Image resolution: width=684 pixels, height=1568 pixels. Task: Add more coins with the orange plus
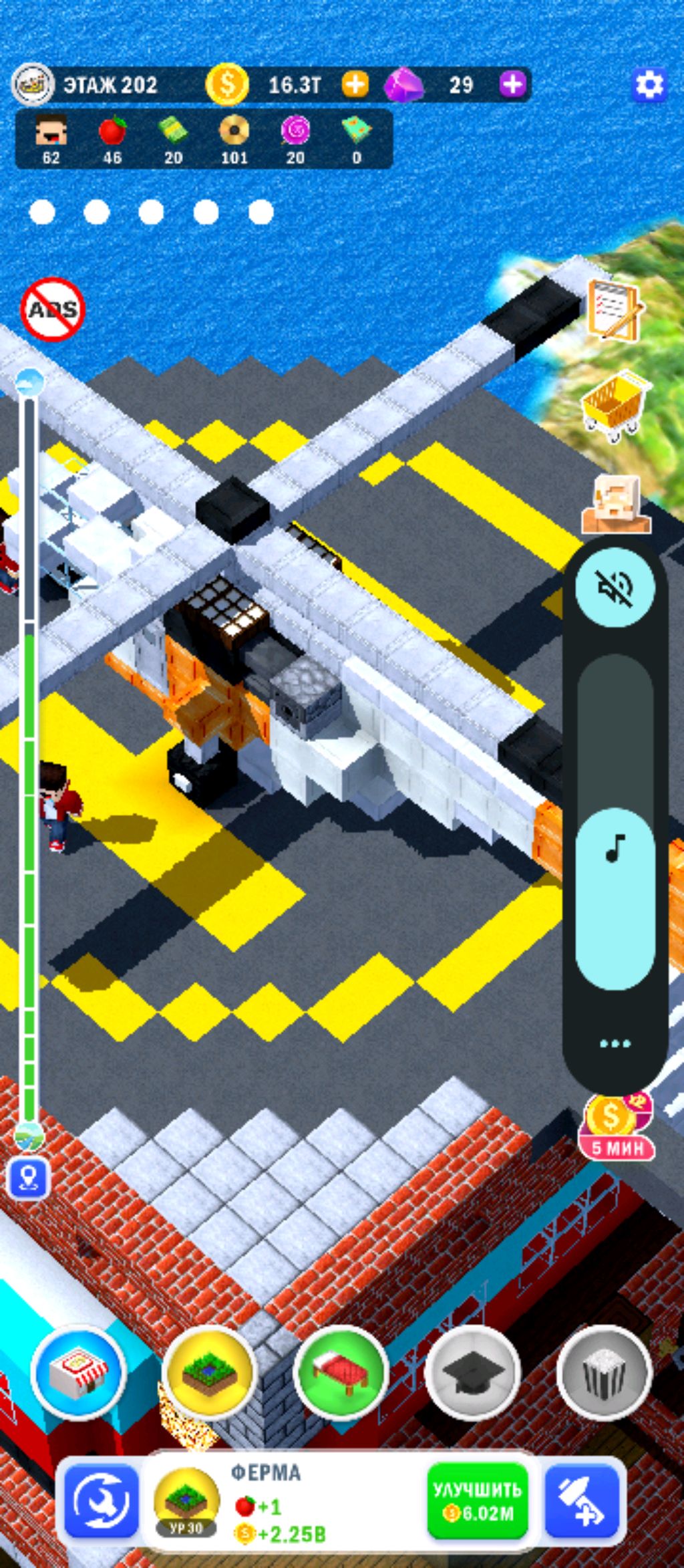click(x=355, y=85)
